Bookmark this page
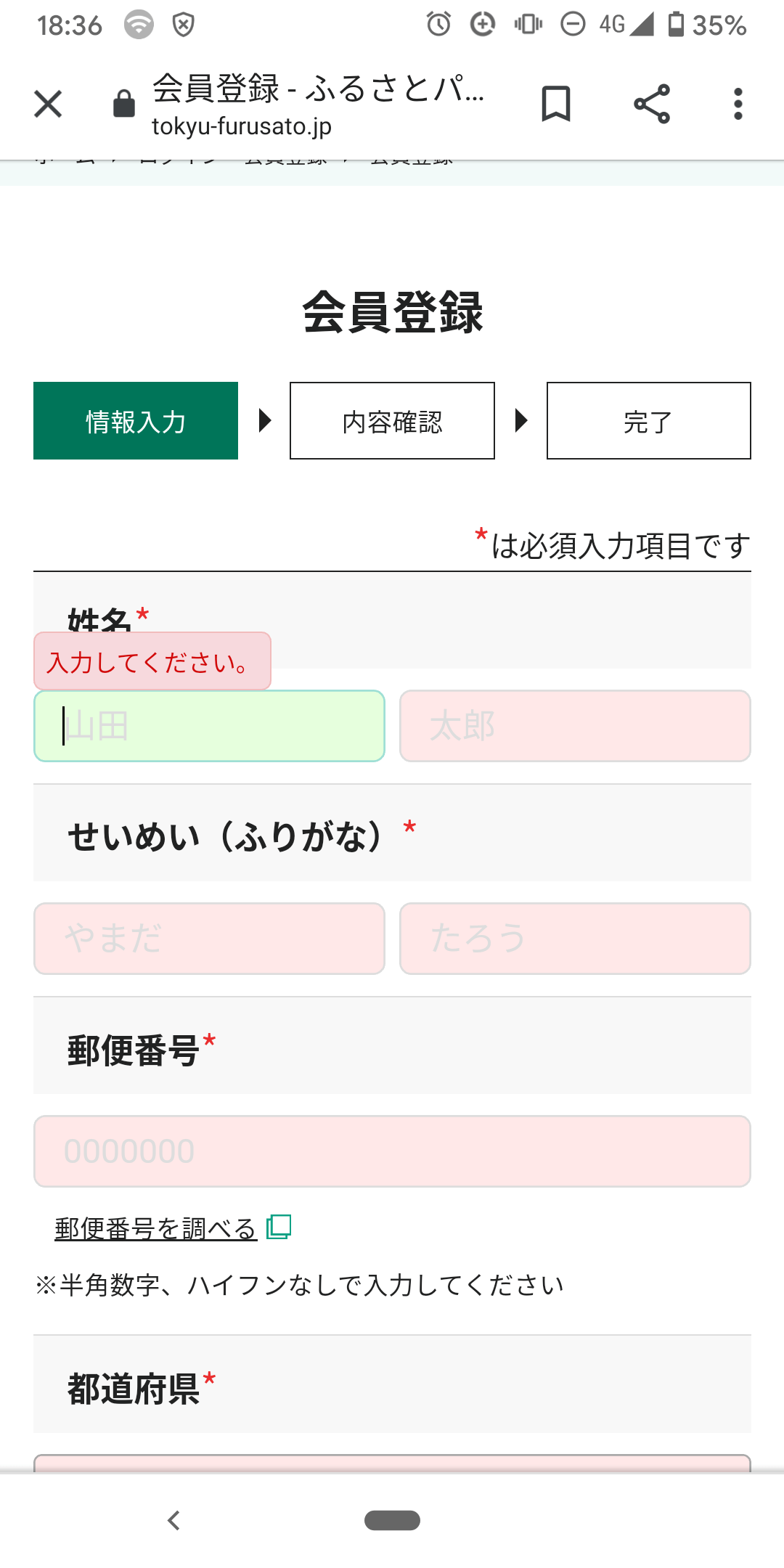Screen dimensions: 784x1568 point(556,104)
